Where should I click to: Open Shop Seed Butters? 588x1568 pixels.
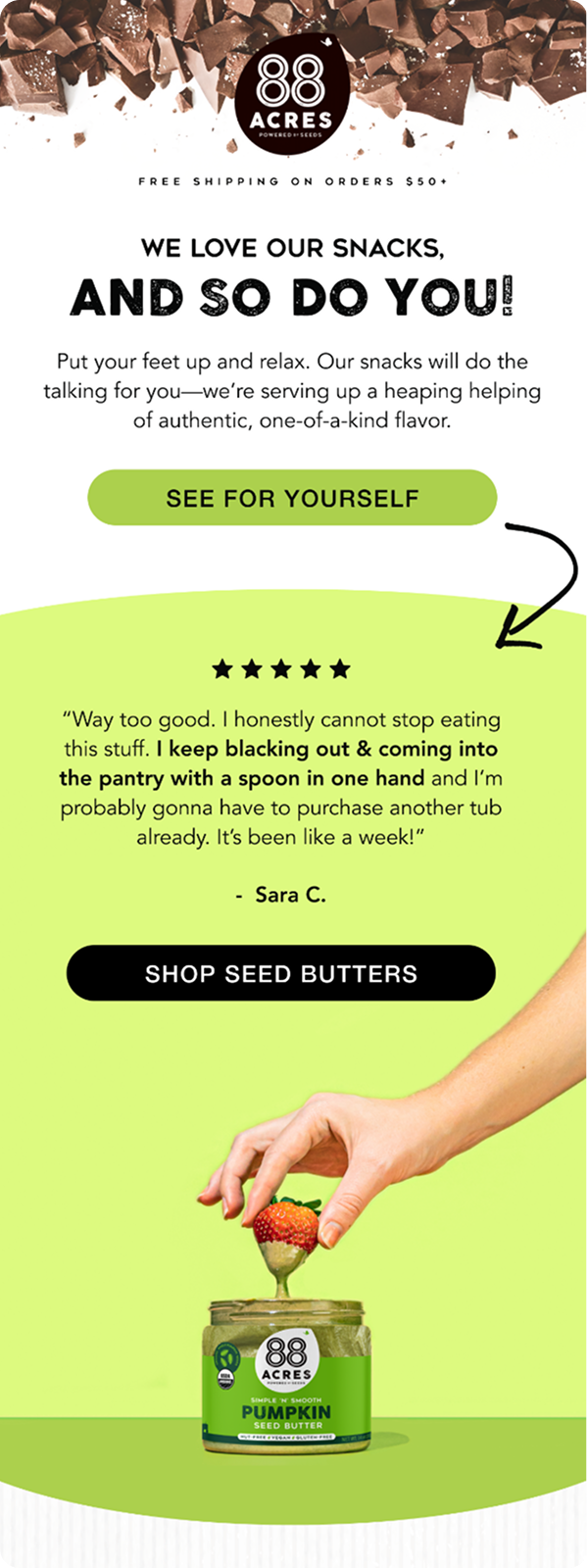coord(281,973)
